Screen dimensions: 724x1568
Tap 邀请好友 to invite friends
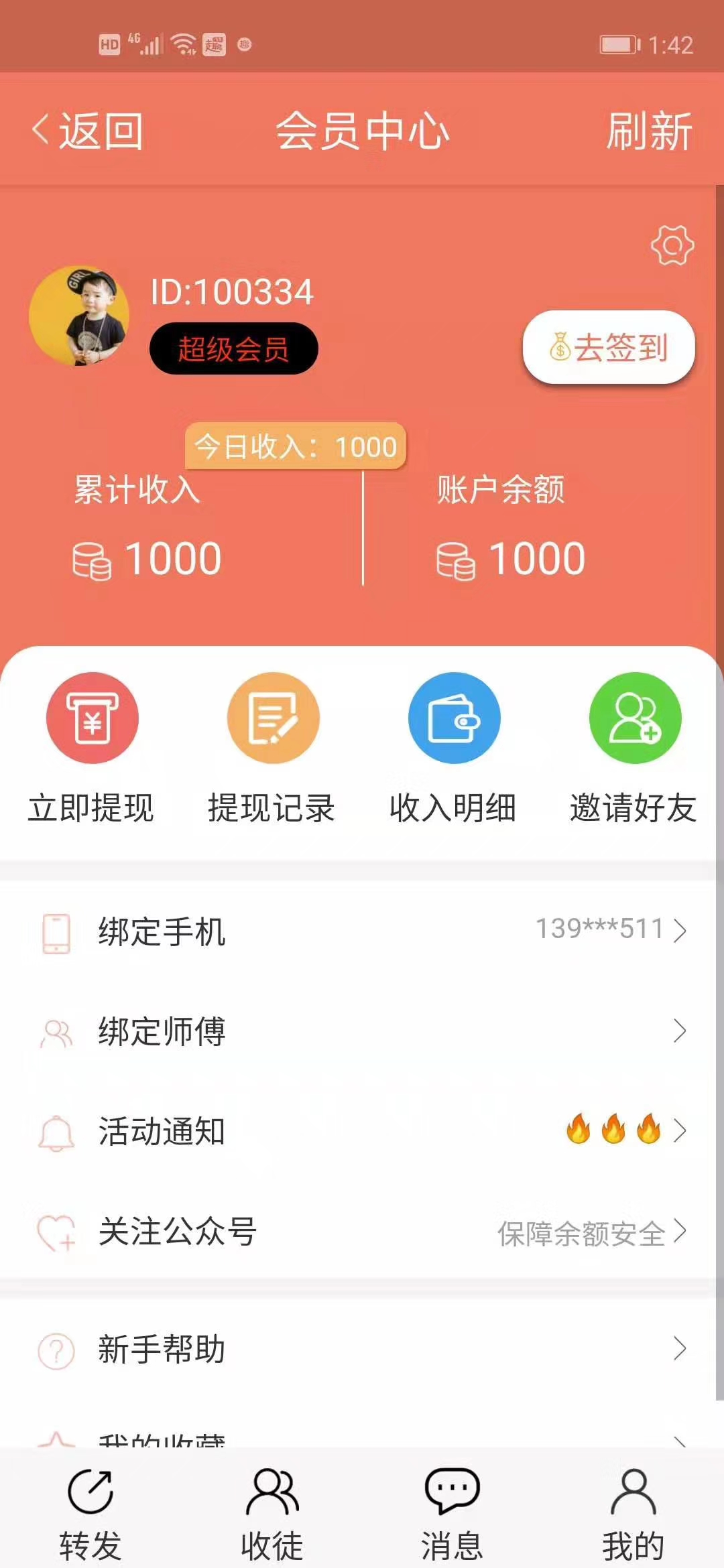pos(634,748)
